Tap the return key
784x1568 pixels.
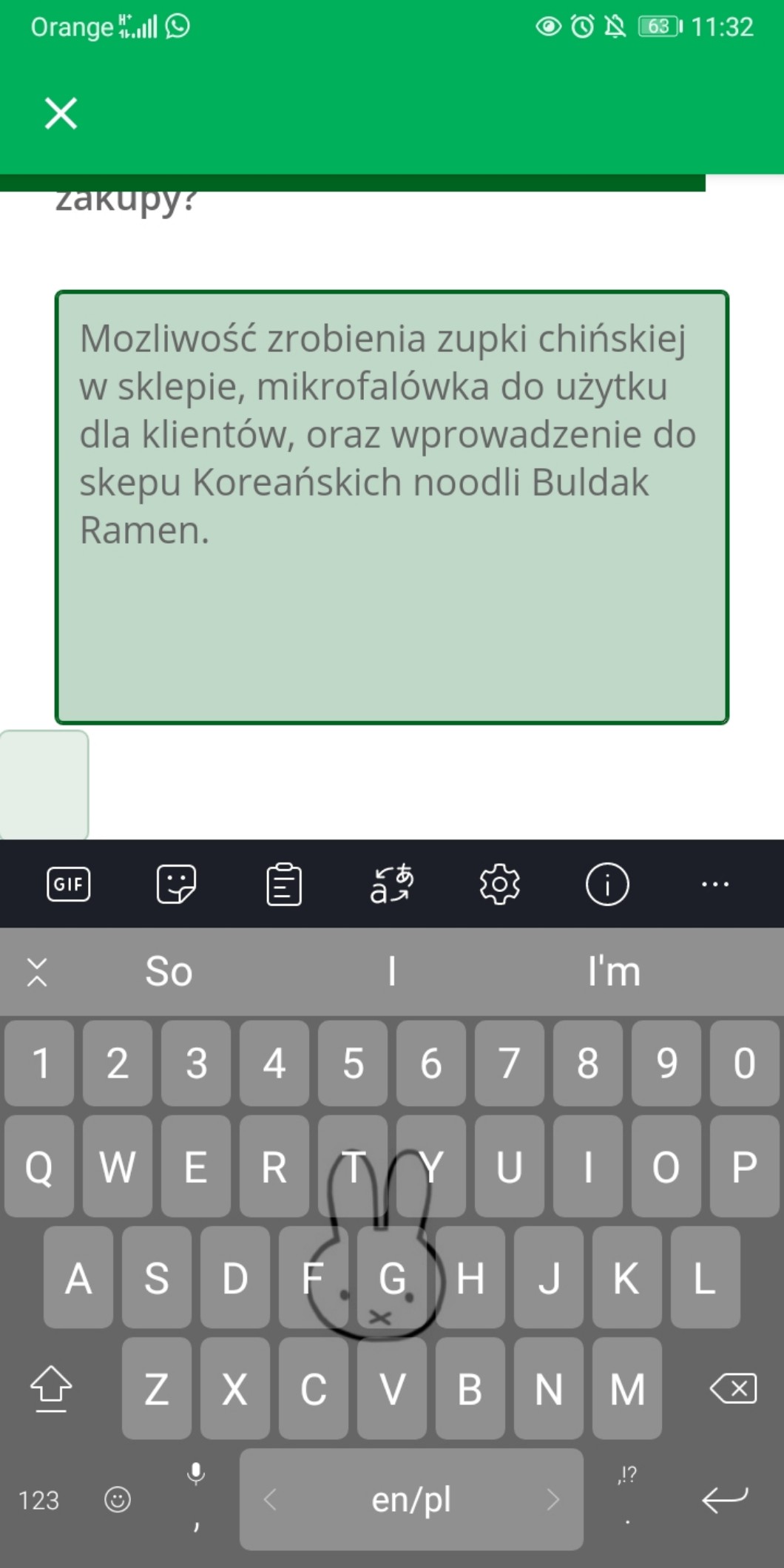coord(725,1500)
